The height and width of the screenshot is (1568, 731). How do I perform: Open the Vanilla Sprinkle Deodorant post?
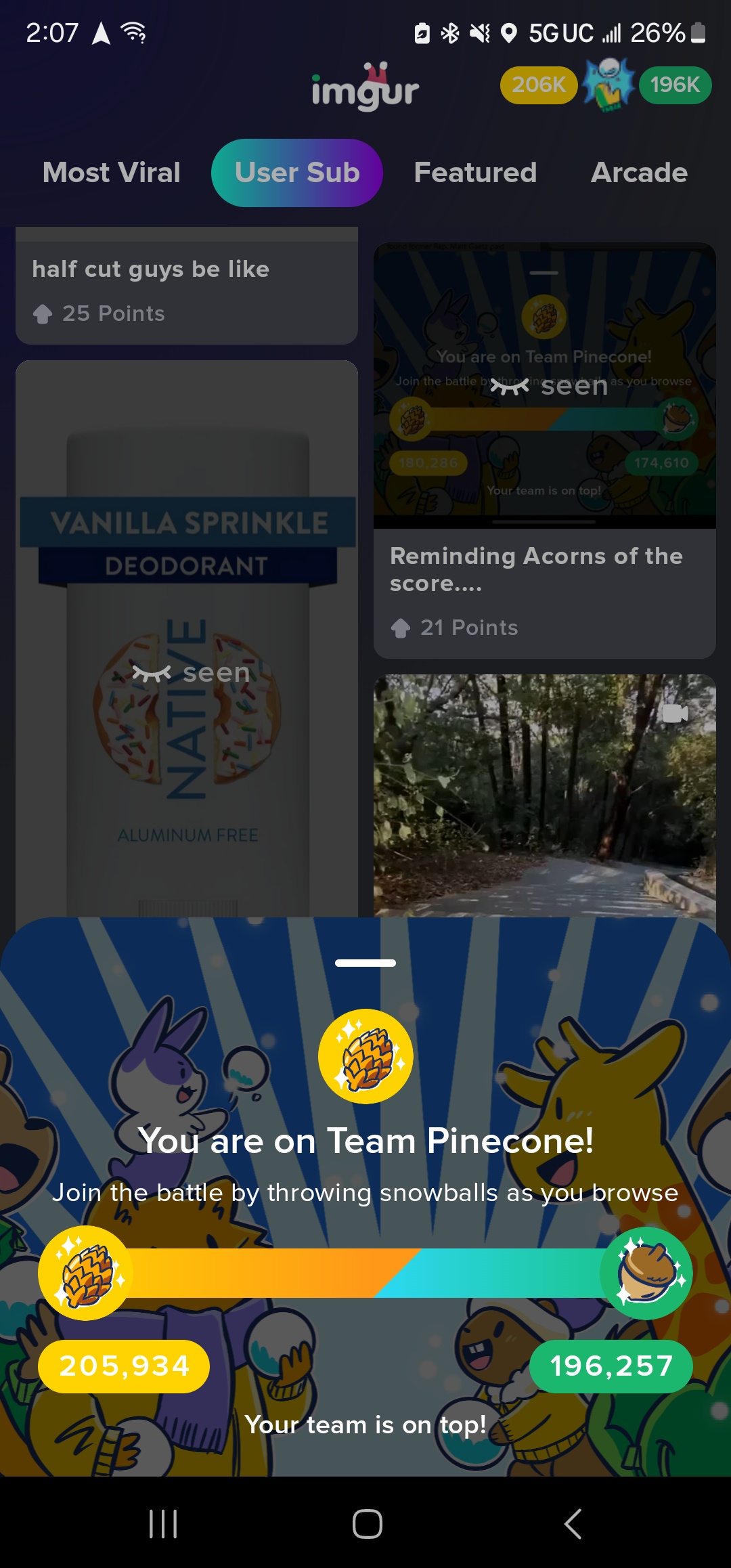(187, 636)
